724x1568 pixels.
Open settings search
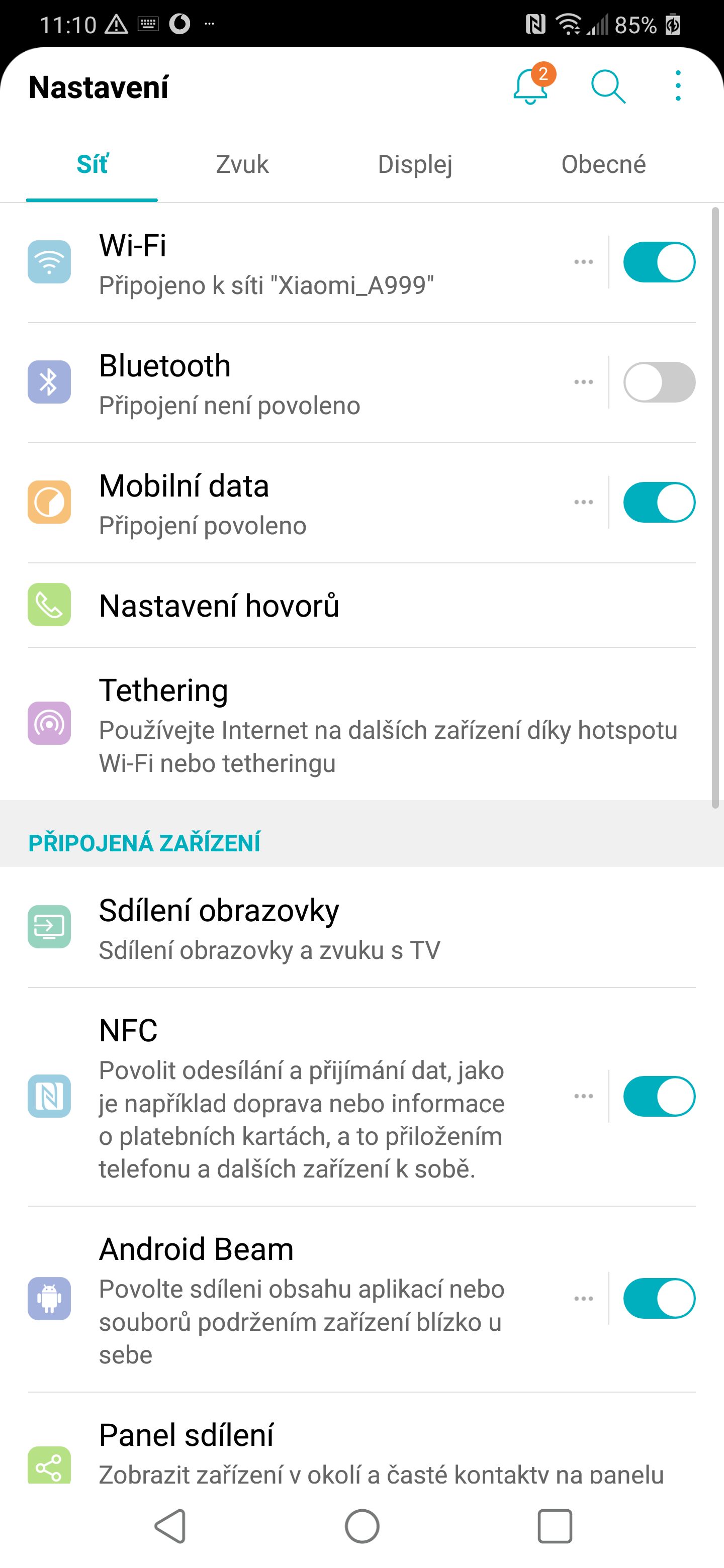tap(608, 86)
